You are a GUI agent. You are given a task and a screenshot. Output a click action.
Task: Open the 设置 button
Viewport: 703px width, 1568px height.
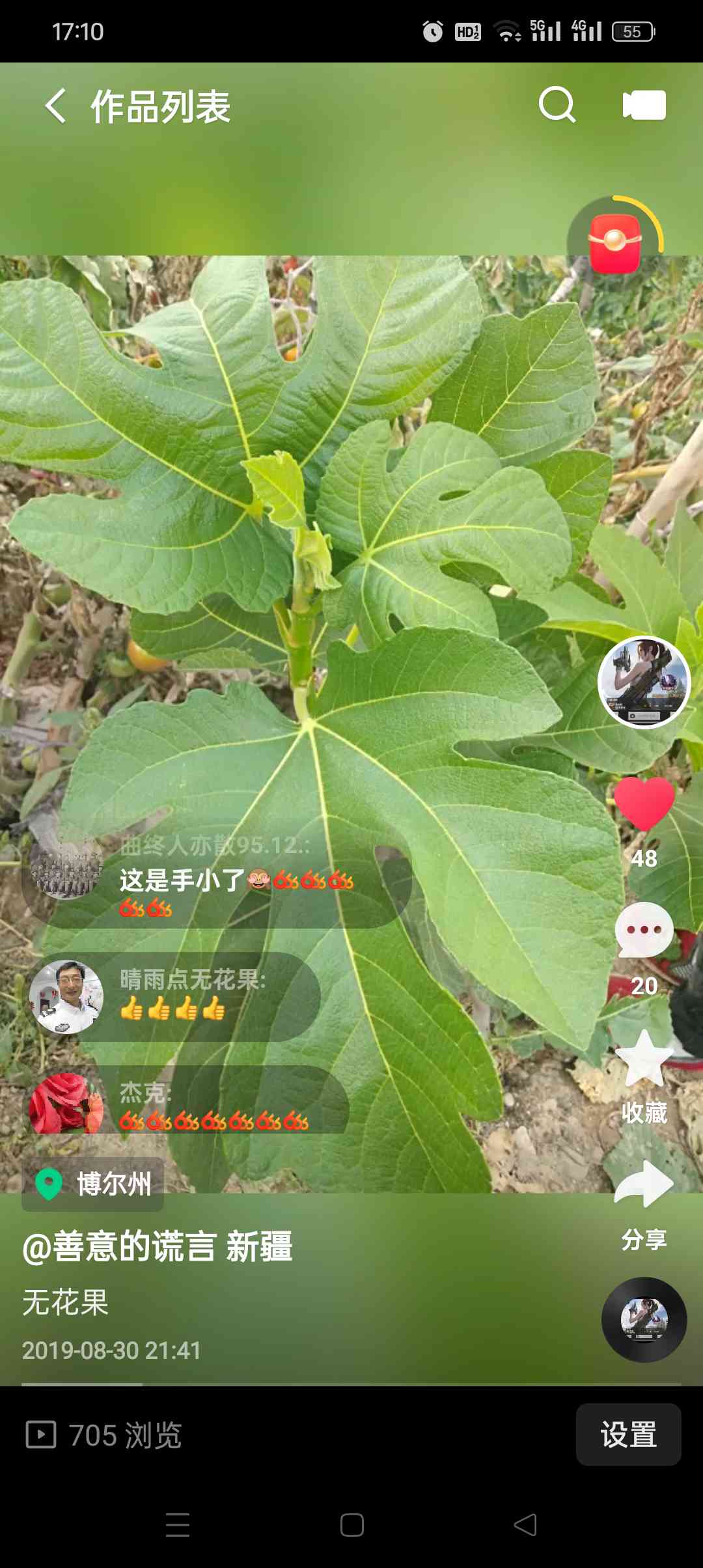pyautogui.click(x=628, y=1435)
